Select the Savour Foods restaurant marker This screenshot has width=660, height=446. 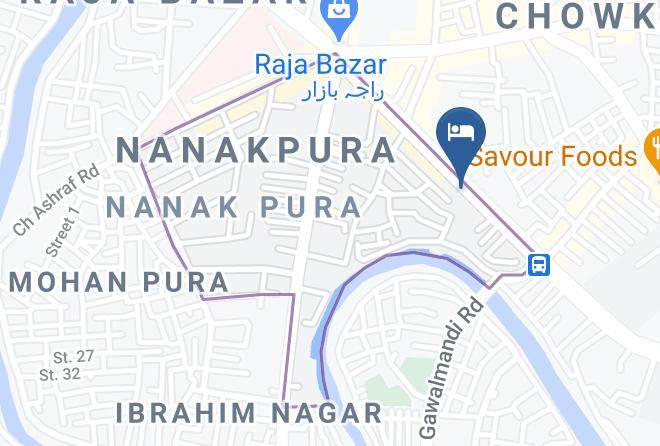click(654, 149)
